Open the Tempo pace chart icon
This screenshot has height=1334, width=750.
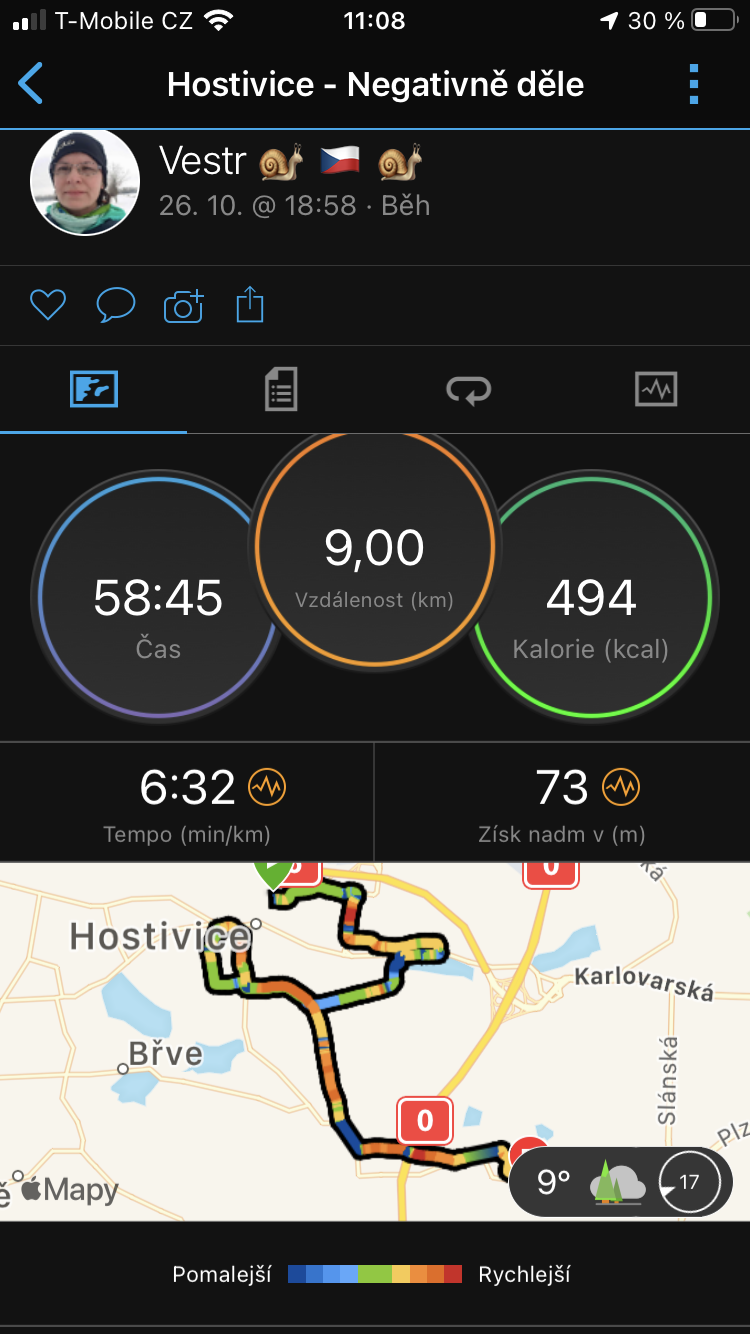click(x=267, y=788)
